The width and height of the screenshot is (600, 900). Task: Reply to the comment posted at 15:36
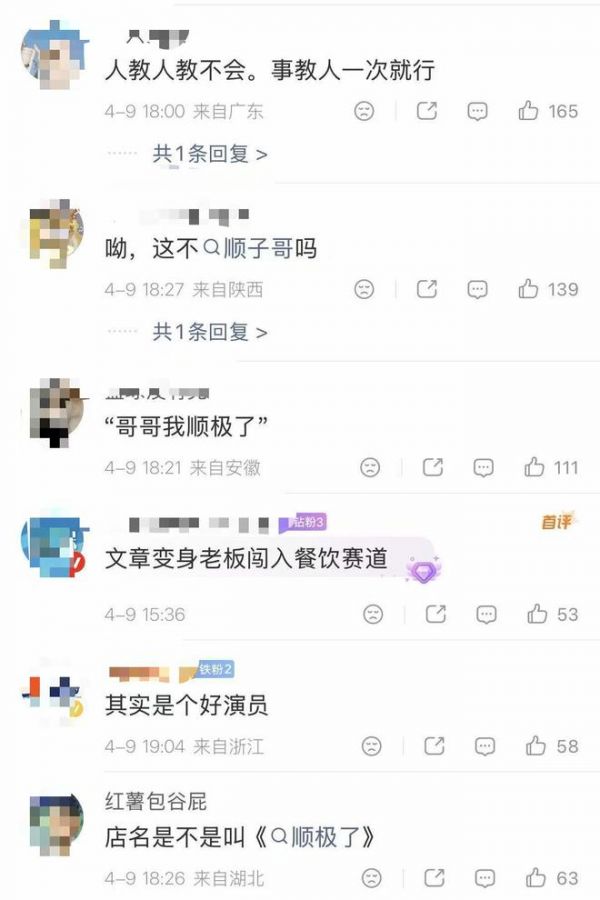[x=485, y=614]
